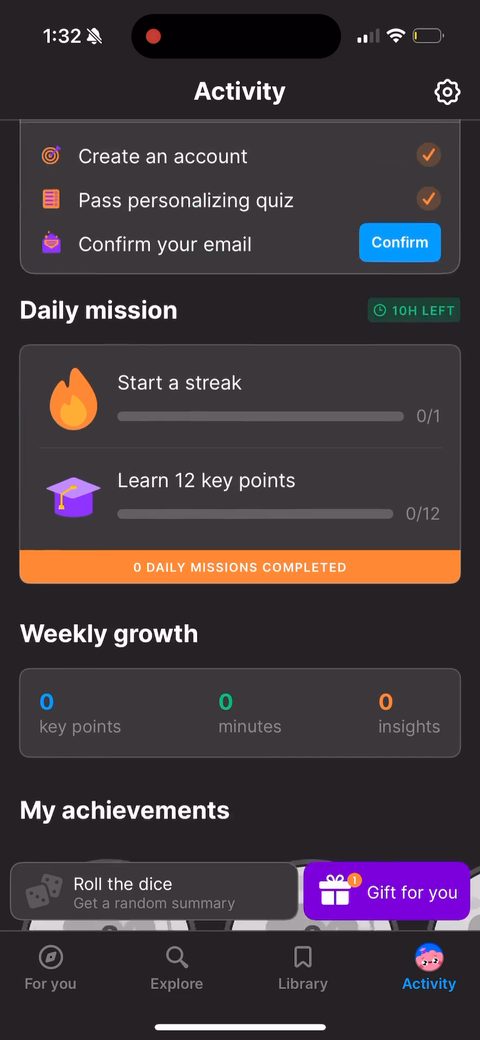480x1040 pixels.
Task: Switch to the Explore tab
Action: point(176,968)
